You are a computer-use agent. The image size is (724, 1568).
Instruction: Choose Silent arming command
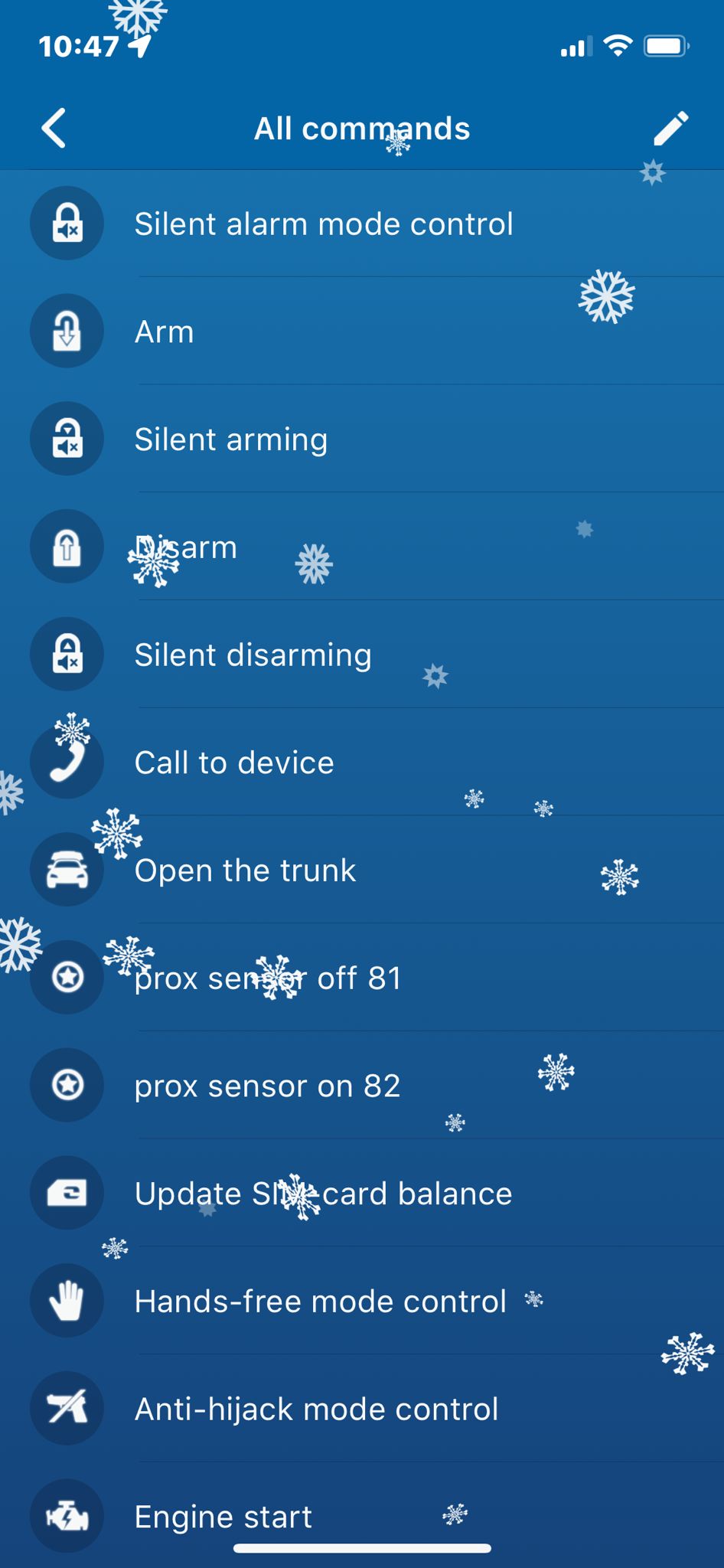click(231, 439)
